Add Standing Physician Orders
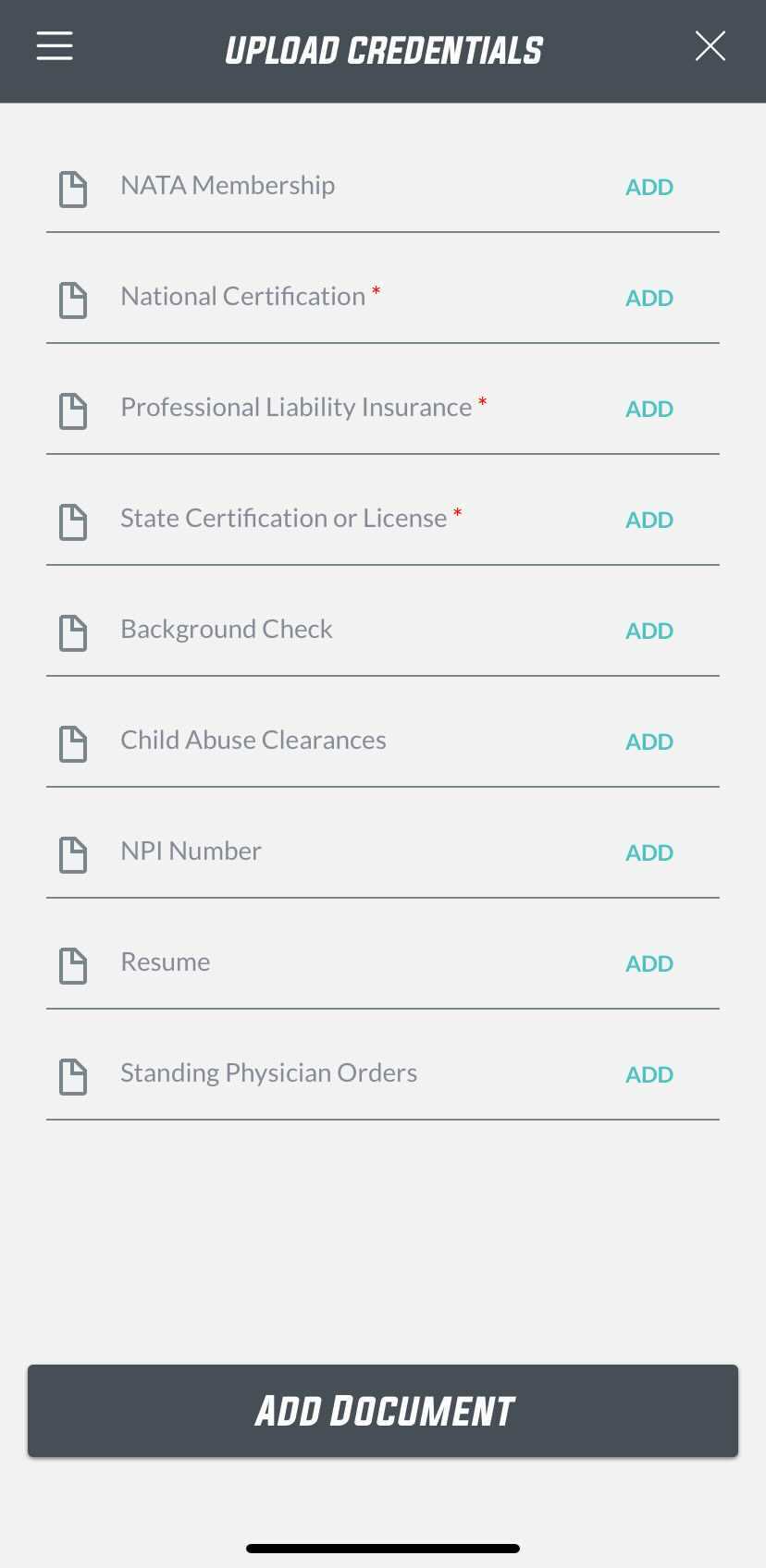The width and height of the screenshot is (766, 1568). pyautogui.click(x=649, y=1074)
